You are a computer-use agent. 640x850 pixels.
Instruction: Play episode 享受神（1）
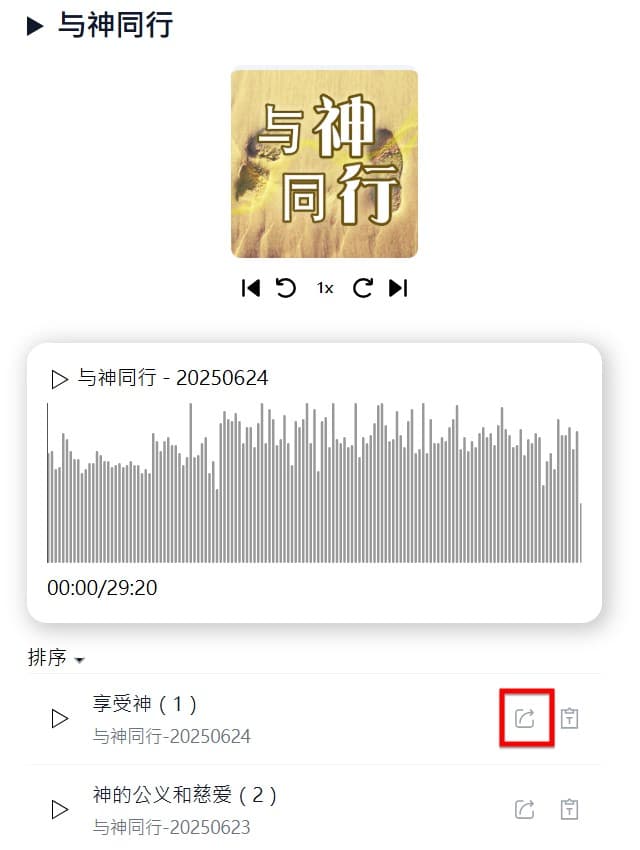tap(60, 718)
